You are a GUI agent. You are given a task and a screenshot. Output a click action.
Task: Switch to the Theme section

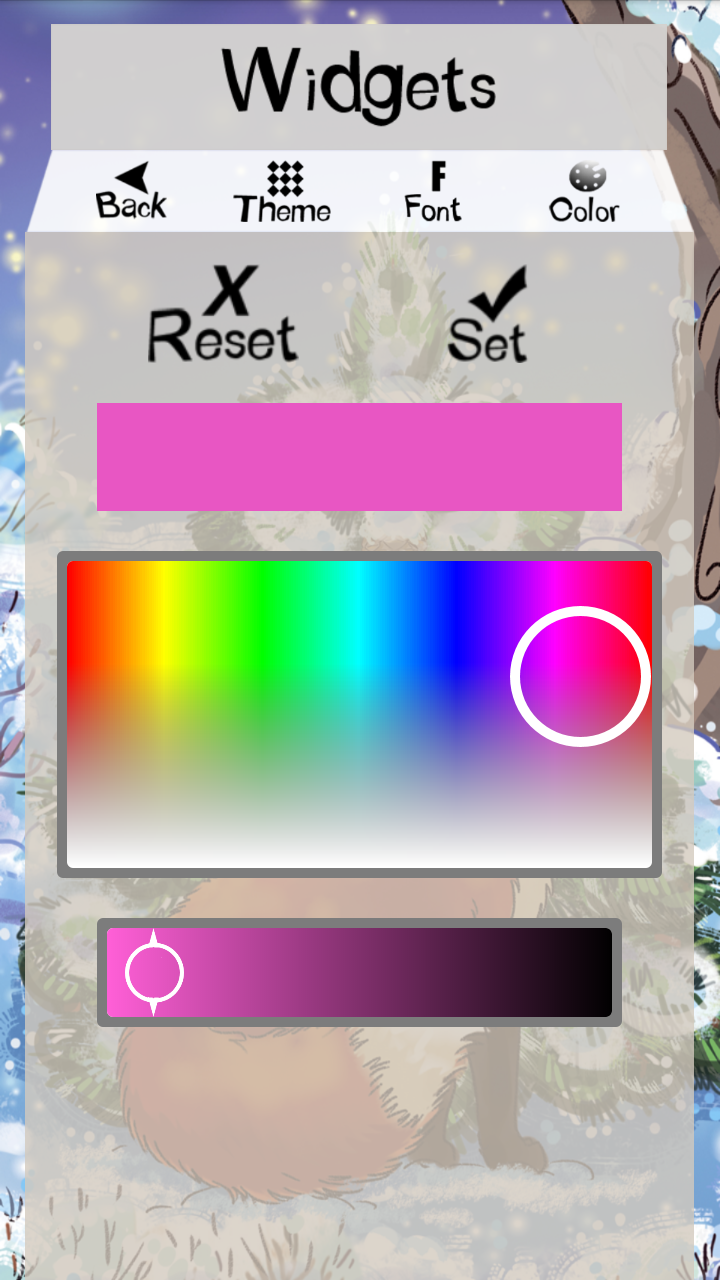point(283,190)
